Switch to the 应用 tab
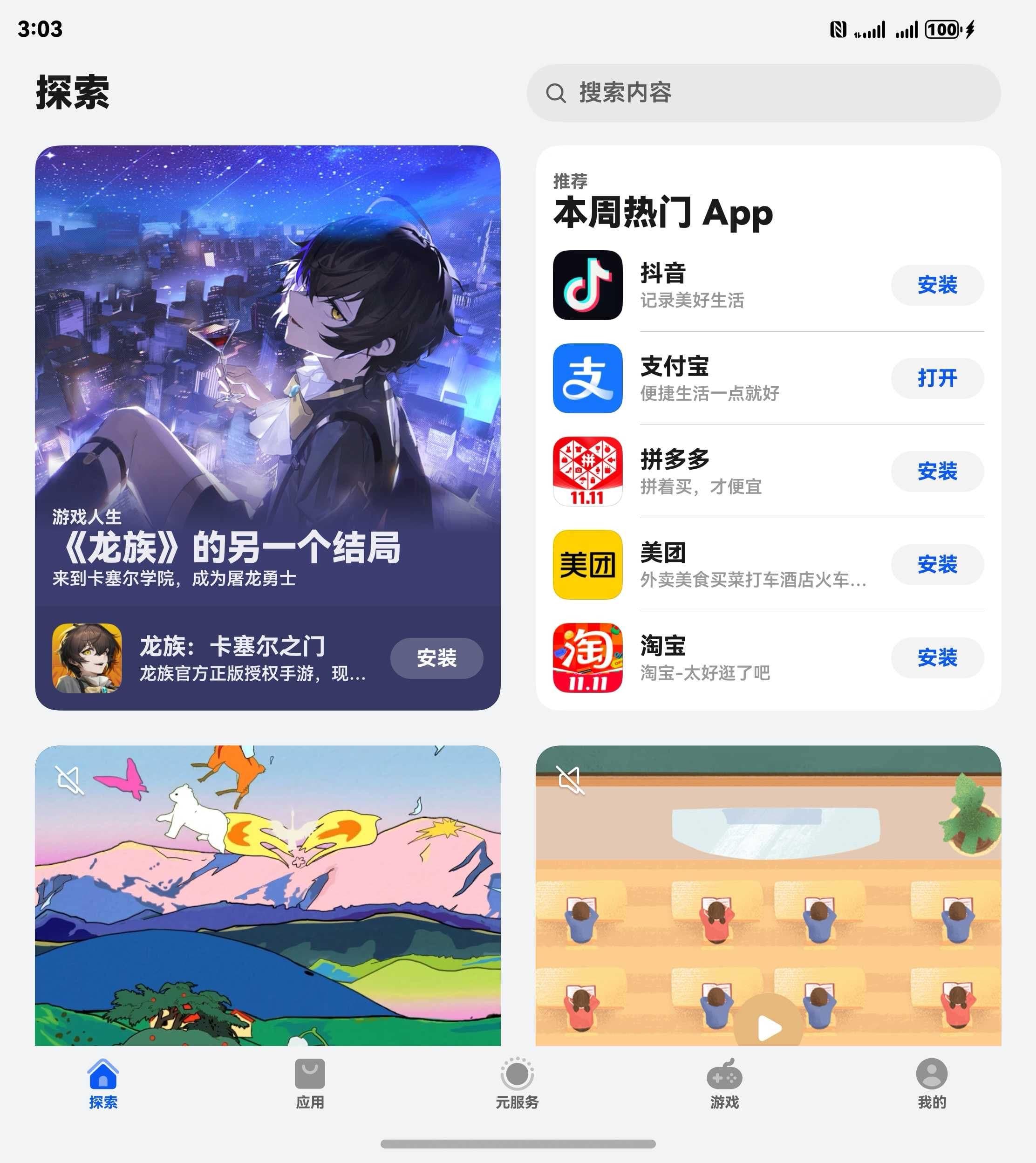The width and height of the screenshot is (1036, 1163). click(x=310, y=1084)
